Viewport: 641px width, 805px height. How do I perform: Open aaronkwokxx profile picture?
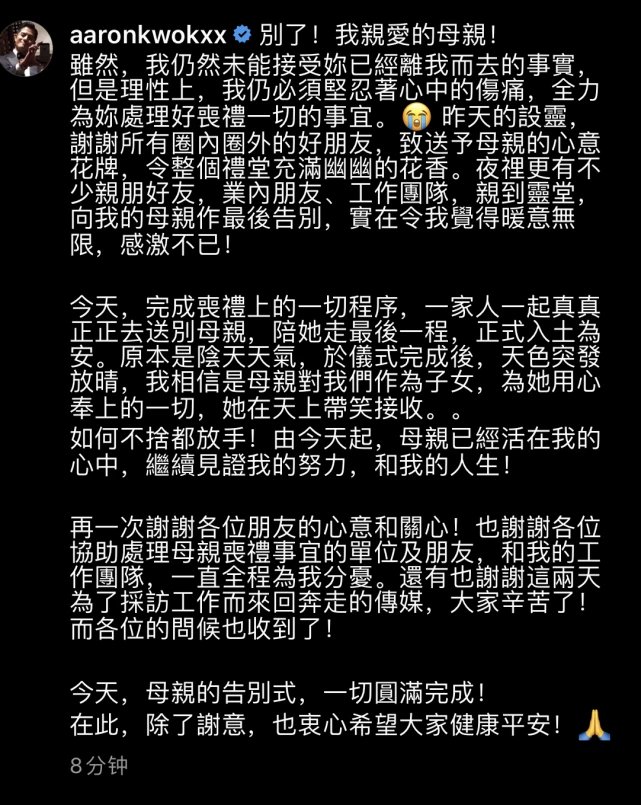pyautogui.click(x=27, y=46)
